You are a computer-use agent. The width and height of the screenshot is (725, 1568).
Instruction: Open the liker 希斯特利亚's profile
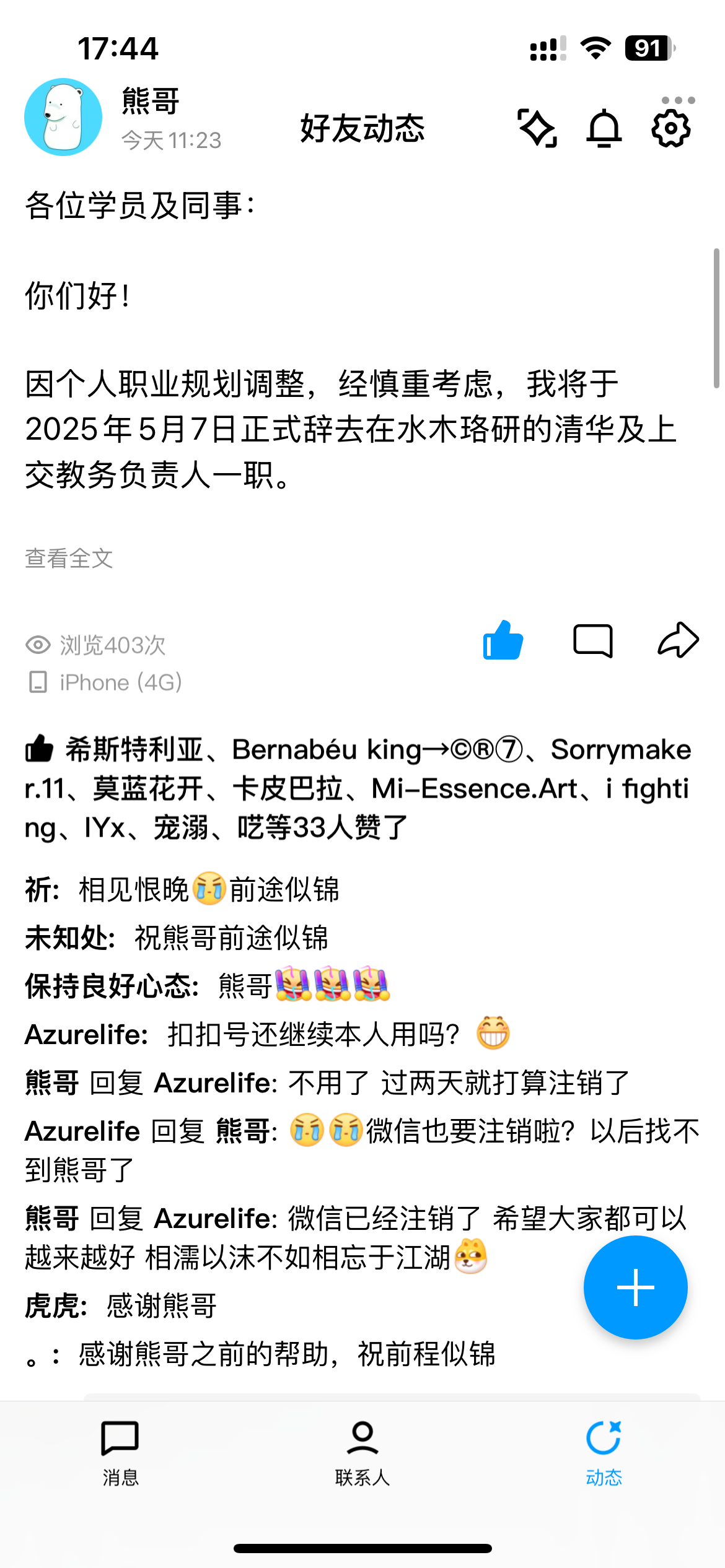pyautogui.click(x=134, y=750)
